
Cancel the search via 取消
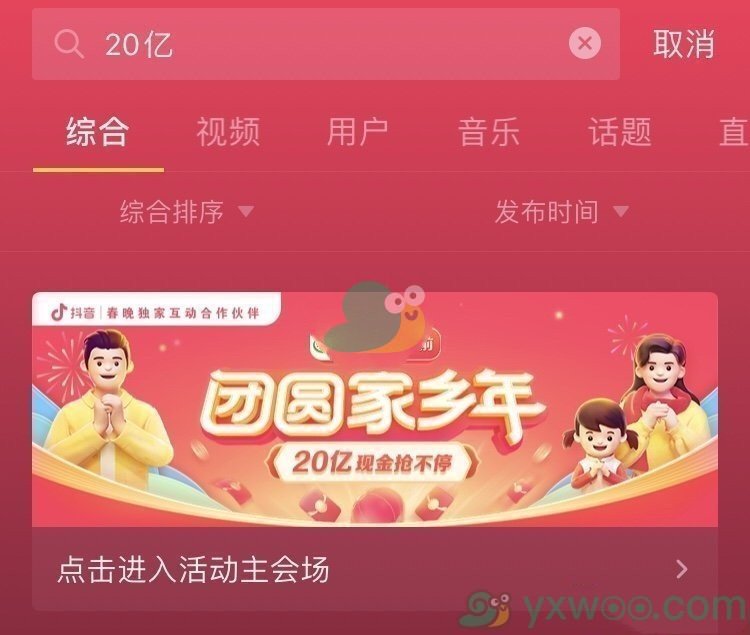684,44
